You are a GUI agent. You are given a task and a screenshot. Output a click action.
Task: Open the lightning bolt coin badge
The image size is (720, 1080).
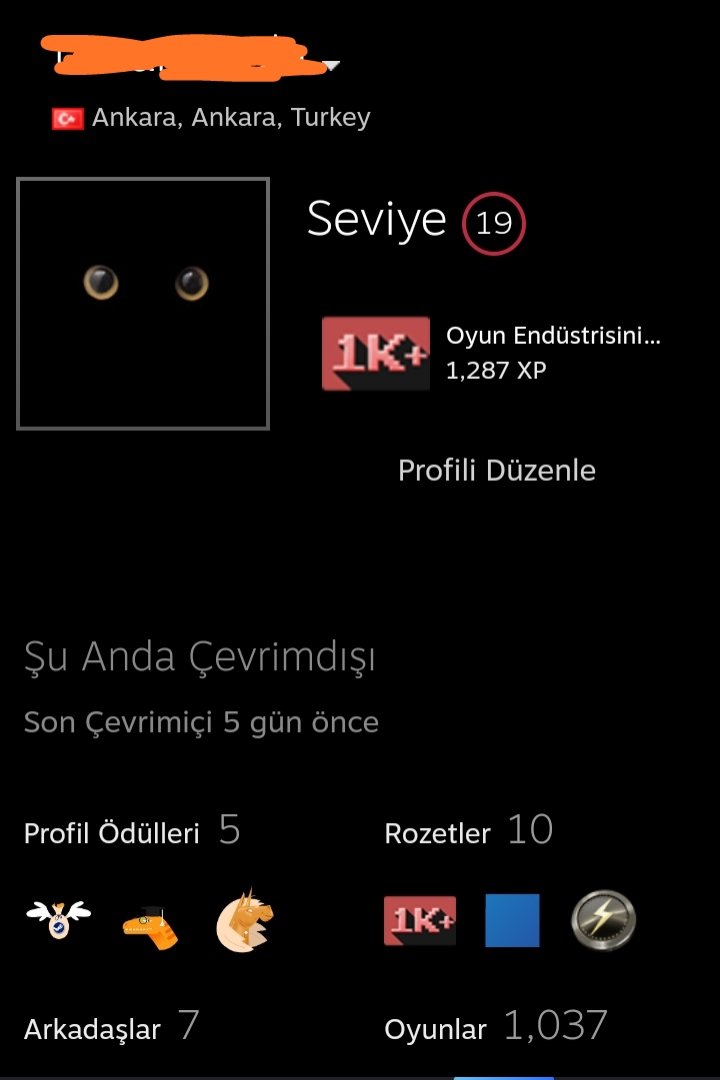pos(604,921)
